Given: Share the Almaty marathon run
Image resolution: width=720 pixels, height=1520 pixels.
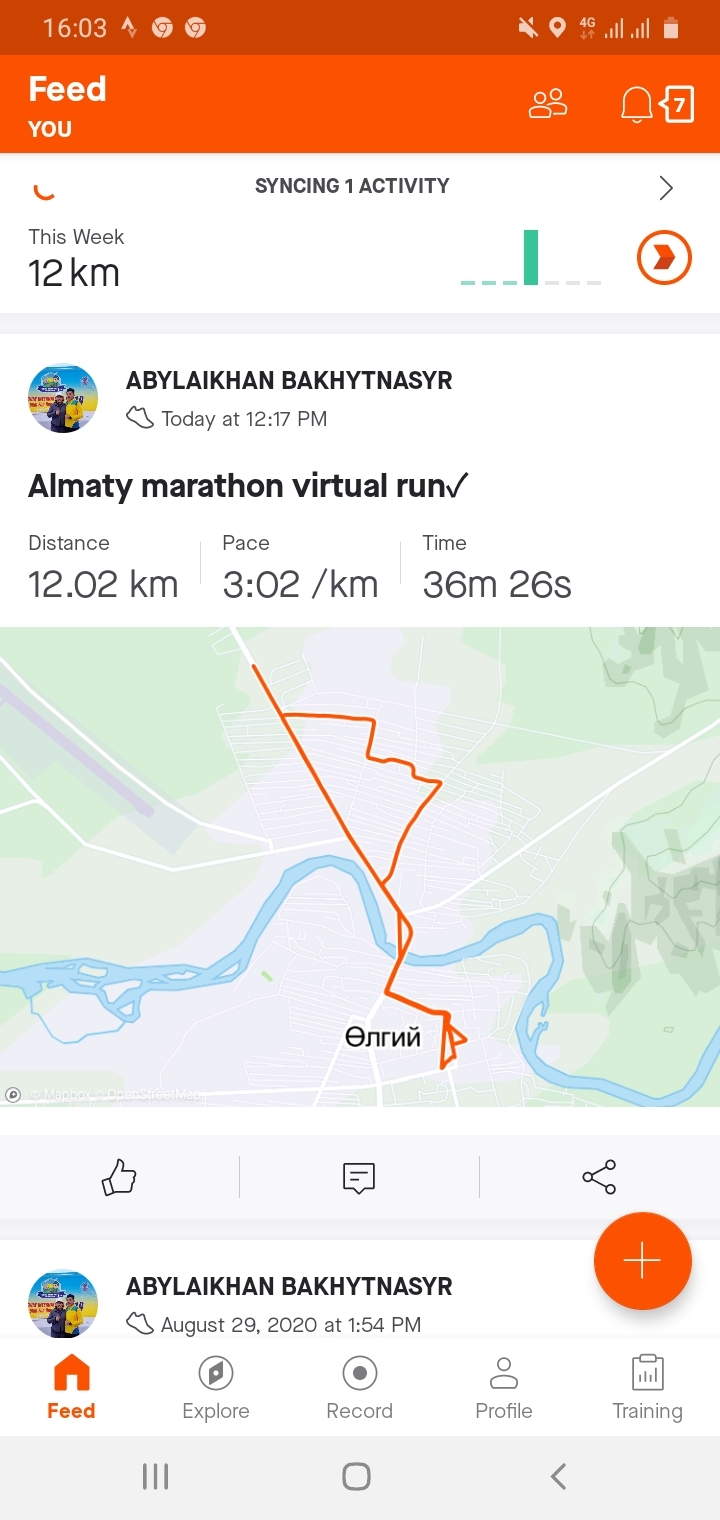Looking at the screenshot, I should [599, 1177].
